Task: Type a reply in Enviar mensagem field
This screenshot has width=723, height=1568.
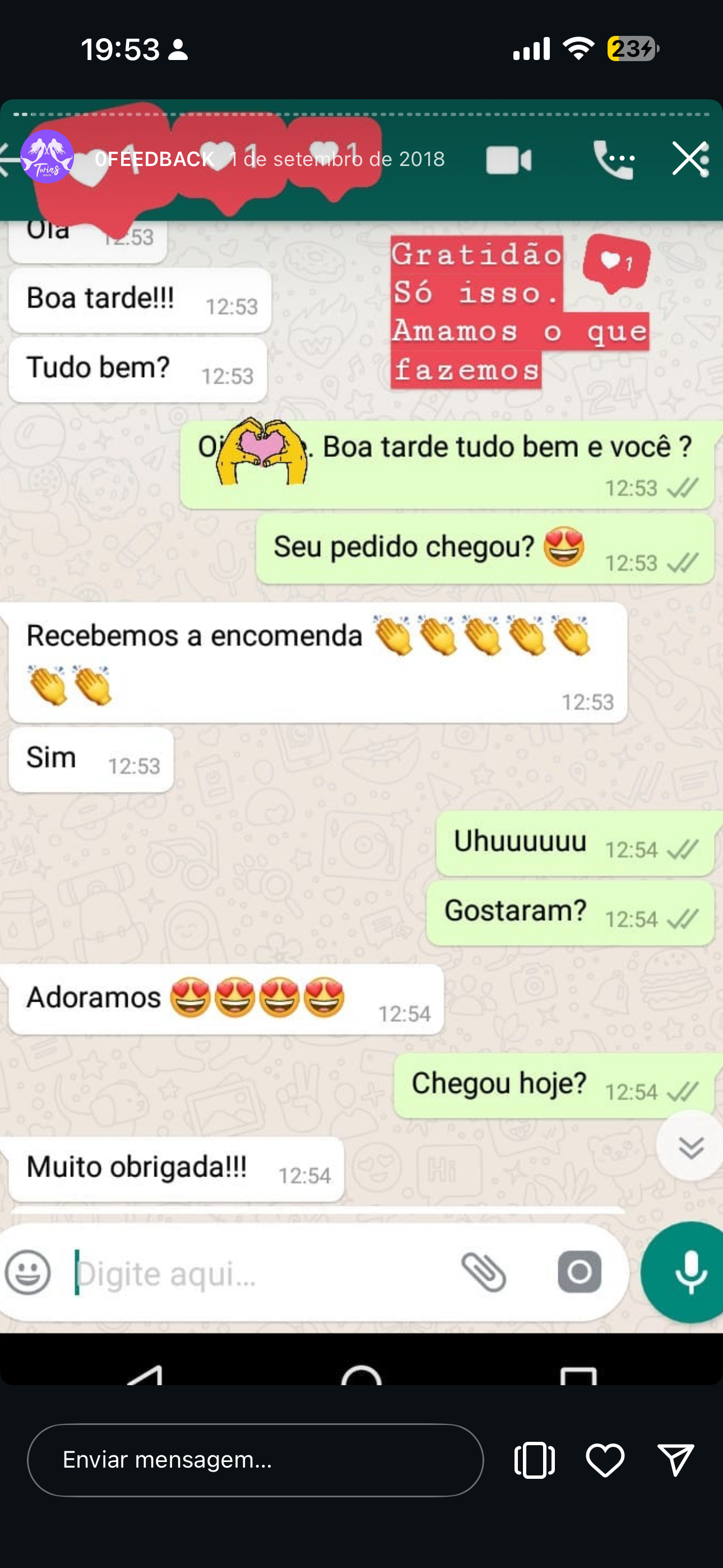Action: [x=256, y=1460]
